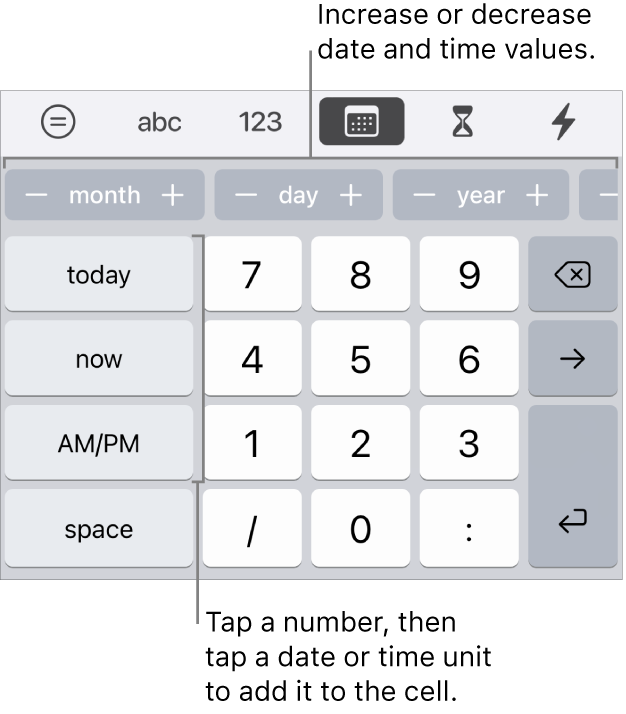Decrease the month value with minus
Image resolution: width=626 pixels, height=714 pixels.
pos(35,195)
